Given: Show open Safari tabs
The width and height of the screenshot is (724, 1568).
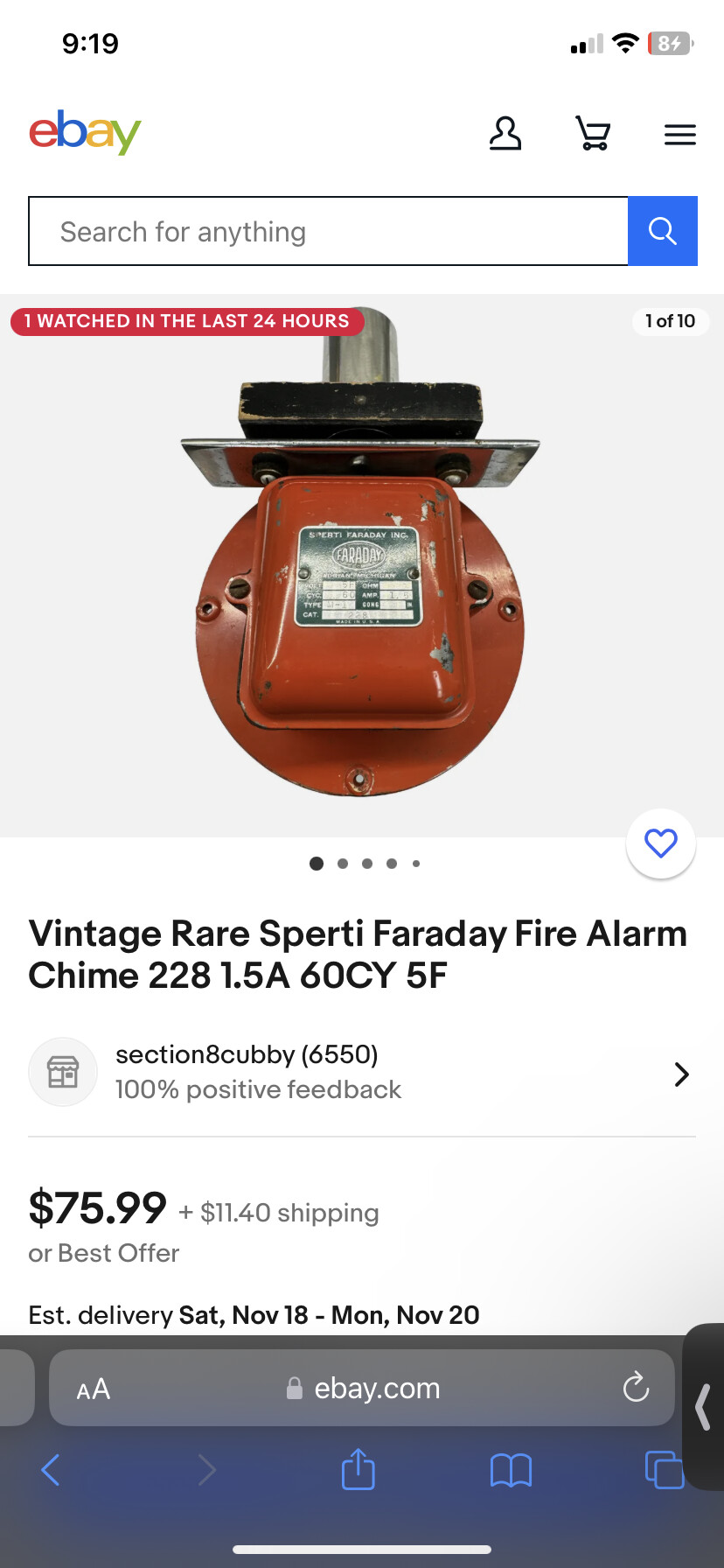Looking at the screenshot, I should (x=663, y=1469).
